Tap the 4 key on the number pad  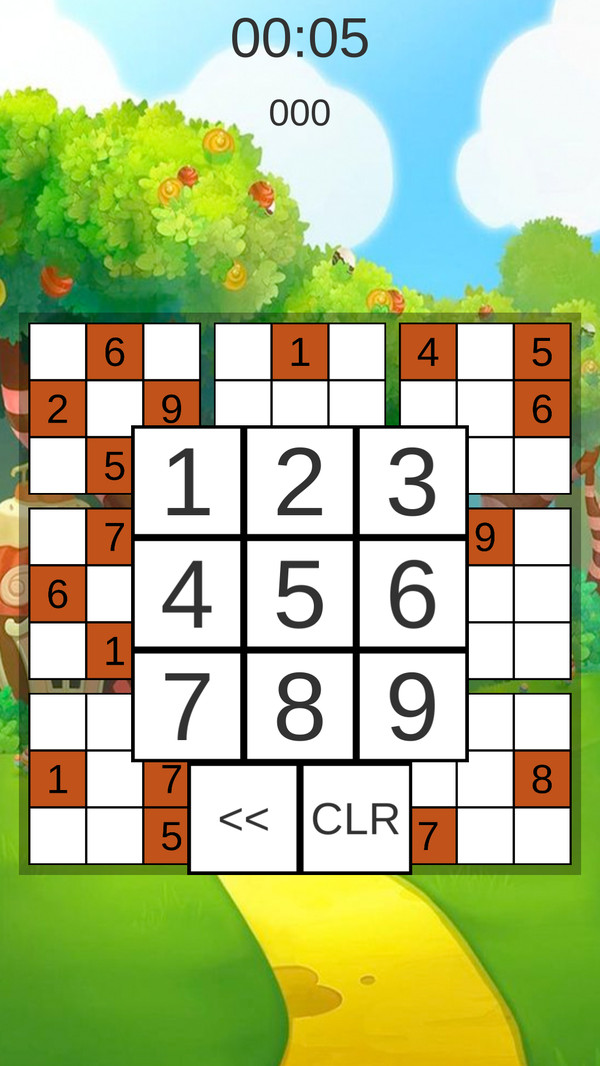[x=187, y=594]
